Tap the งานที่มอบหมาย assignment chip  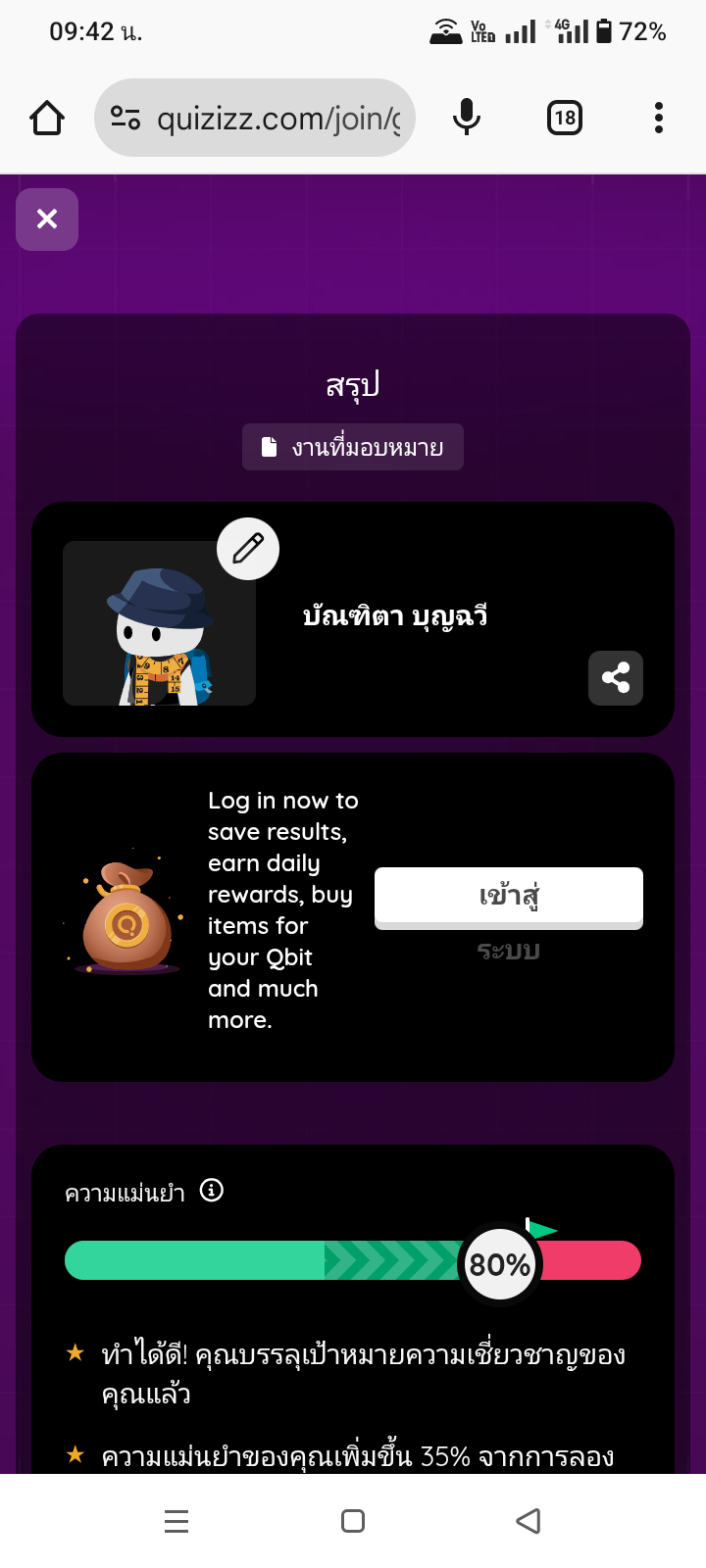point(353,448)
